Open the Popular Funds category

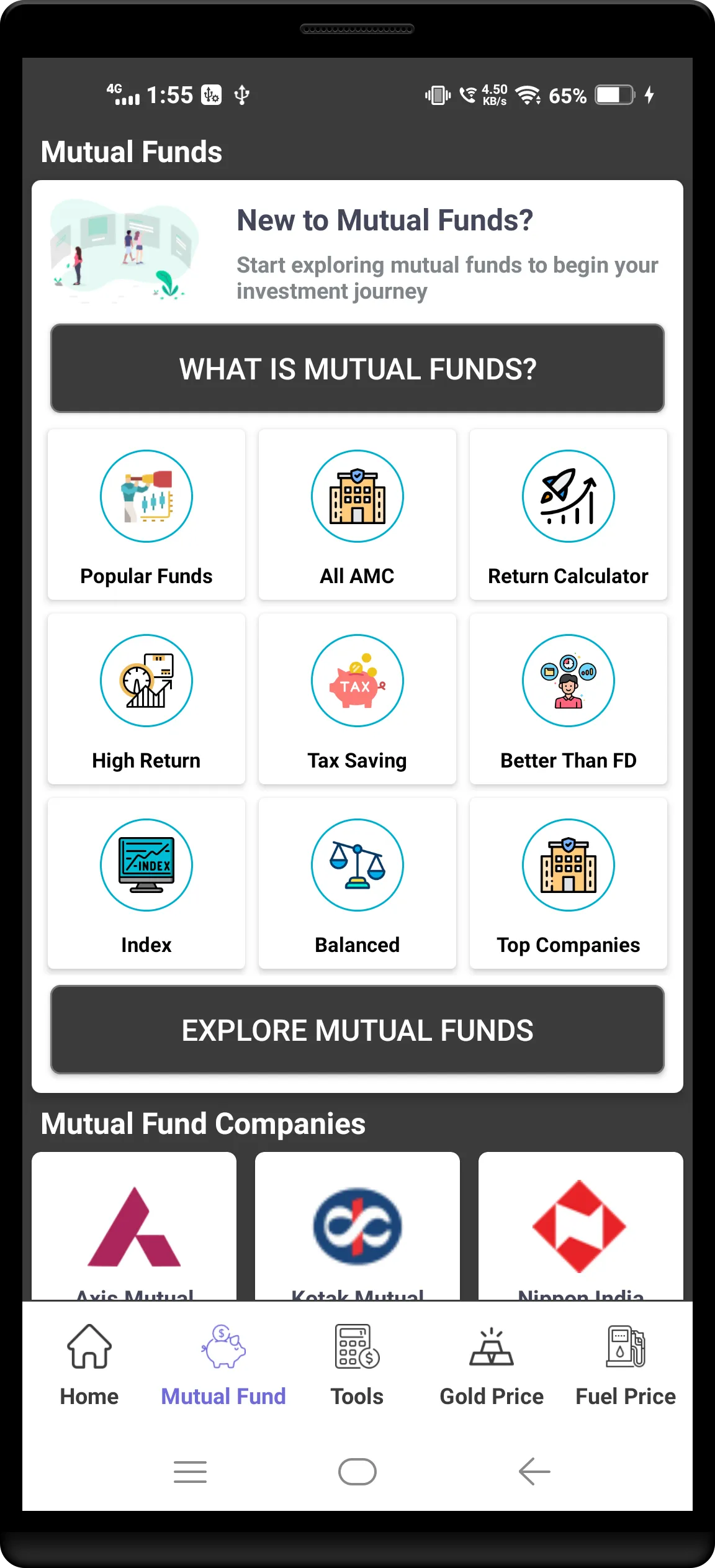[146, 515]
